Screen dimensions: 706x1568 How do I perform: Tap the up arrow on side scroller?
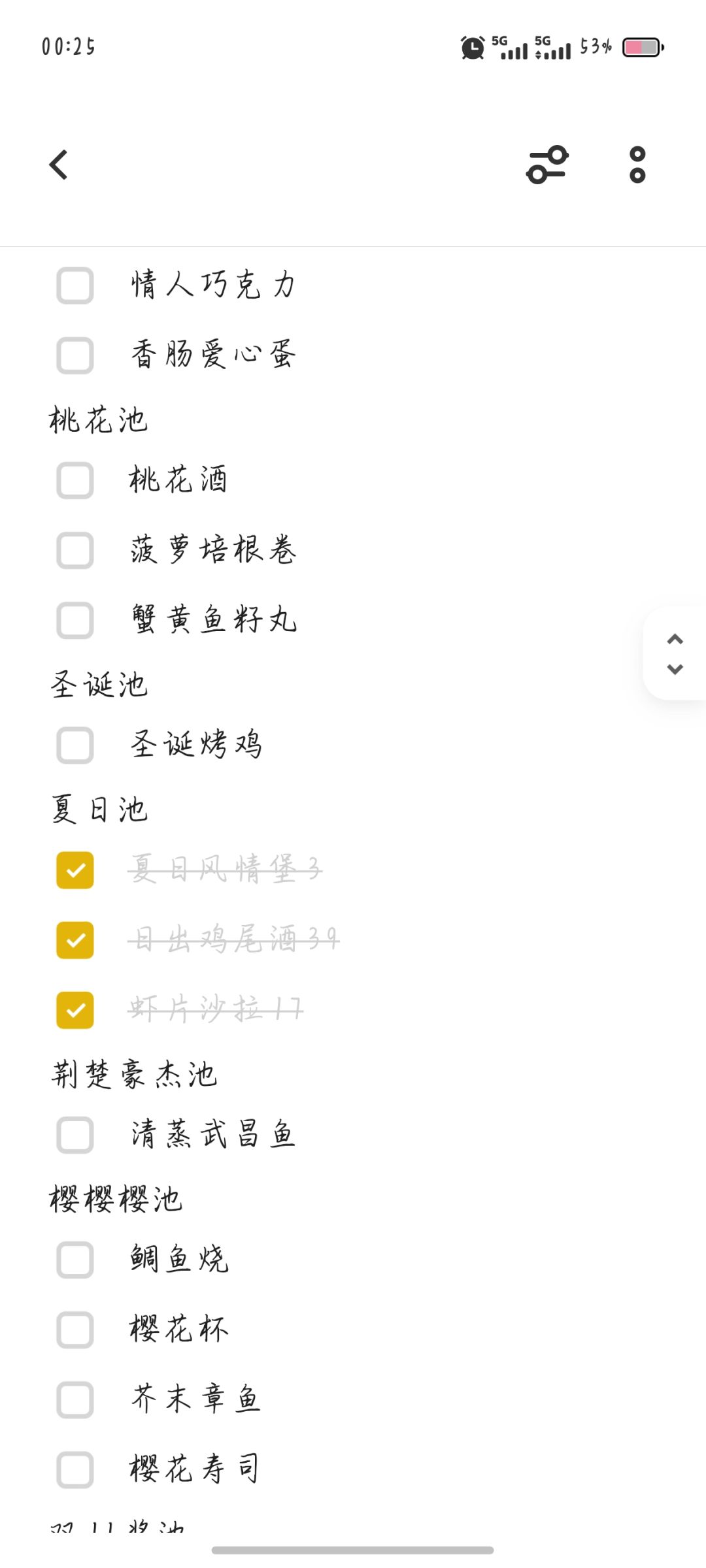(x=675, y=639)
